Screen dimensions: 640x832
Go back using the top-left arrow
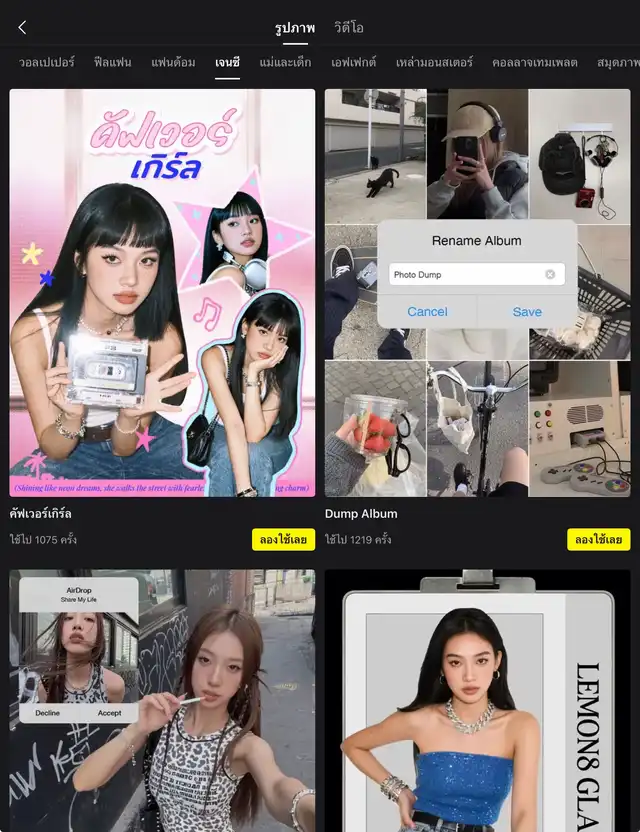coord(22,28)
